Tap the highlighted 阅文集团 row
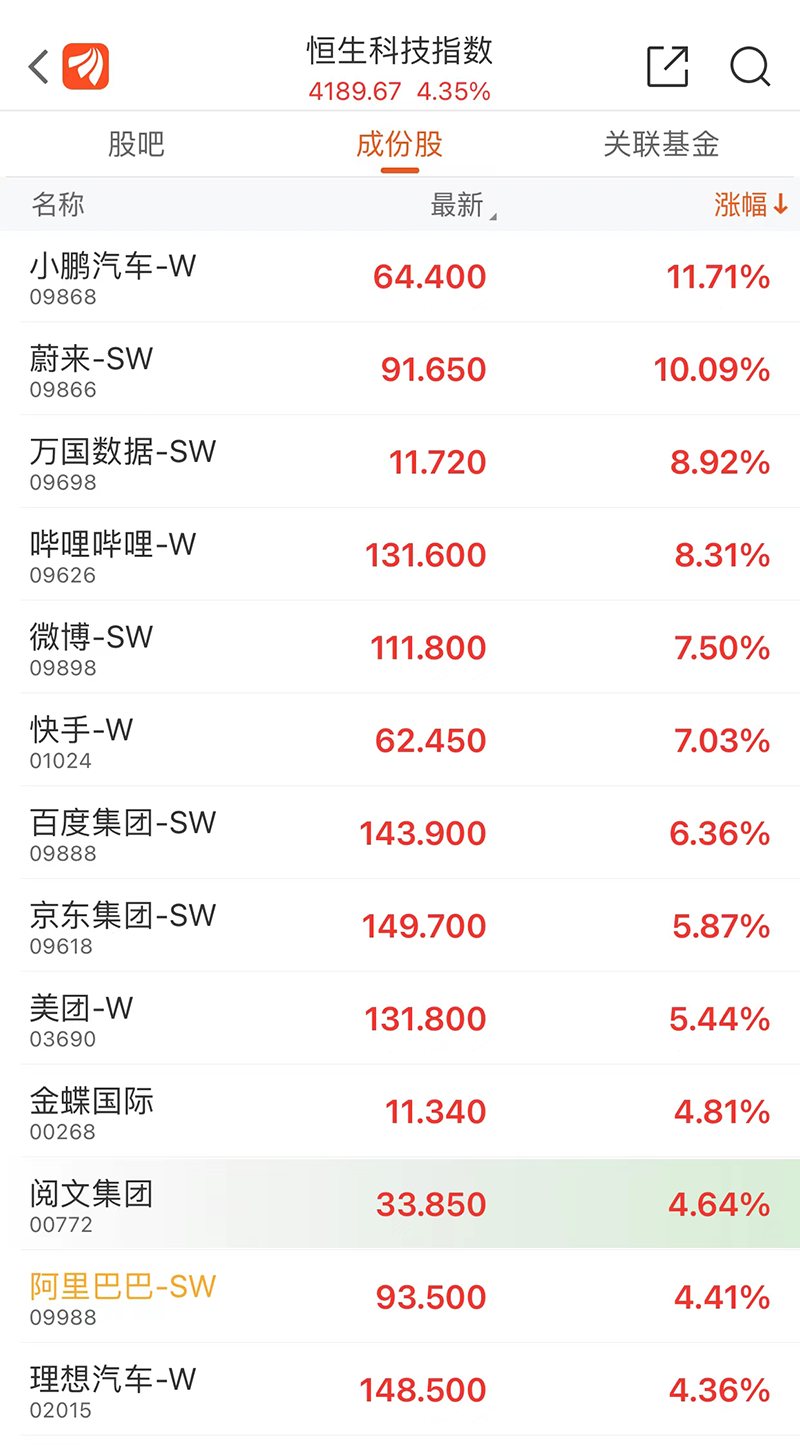 pos(92,1204)
